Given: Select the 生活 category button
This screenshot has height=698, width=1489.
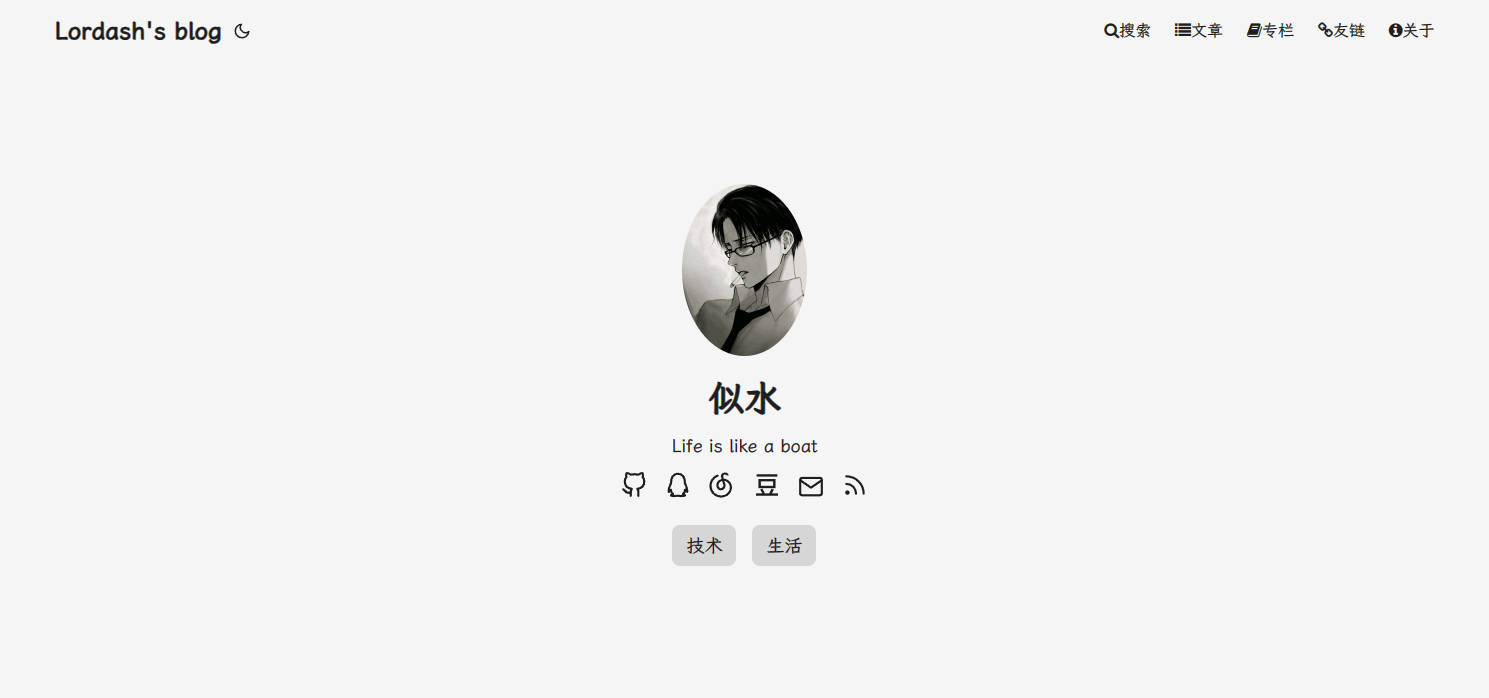Looking at the screenshot, I should [x=784, y=546].
